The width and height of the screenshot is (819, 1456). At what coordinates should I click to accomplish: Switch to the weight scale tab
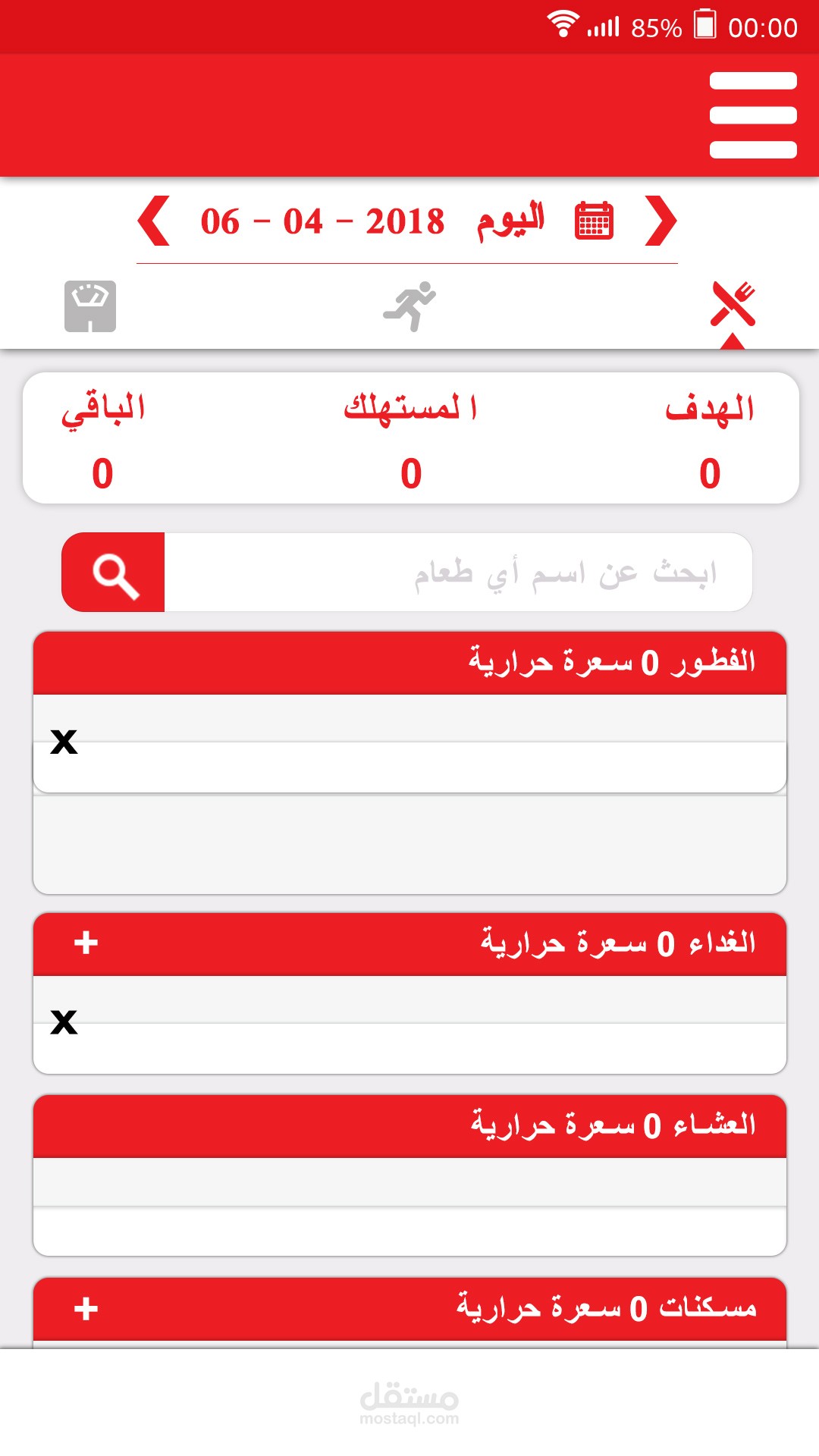tap(90, 306)
